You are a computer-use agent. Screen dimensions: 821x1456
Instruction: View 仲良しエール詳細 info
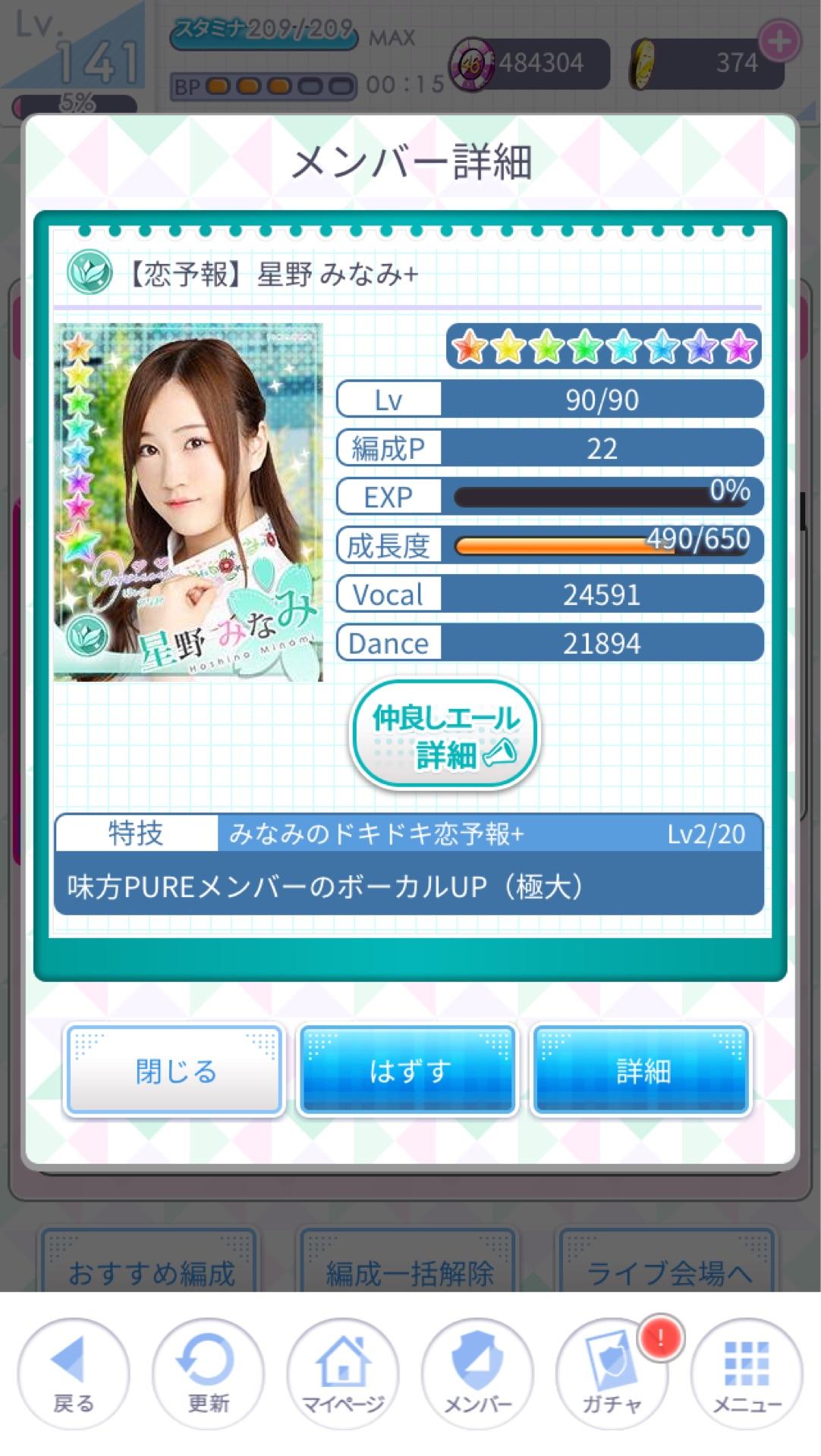pos(445,736)
